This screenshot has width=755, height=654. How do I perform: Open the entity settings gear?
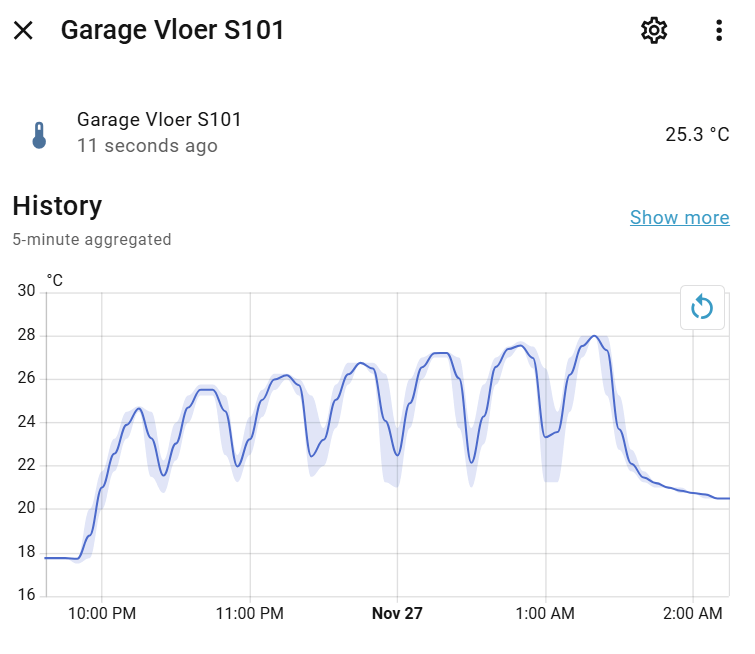[x=654, y=30]
